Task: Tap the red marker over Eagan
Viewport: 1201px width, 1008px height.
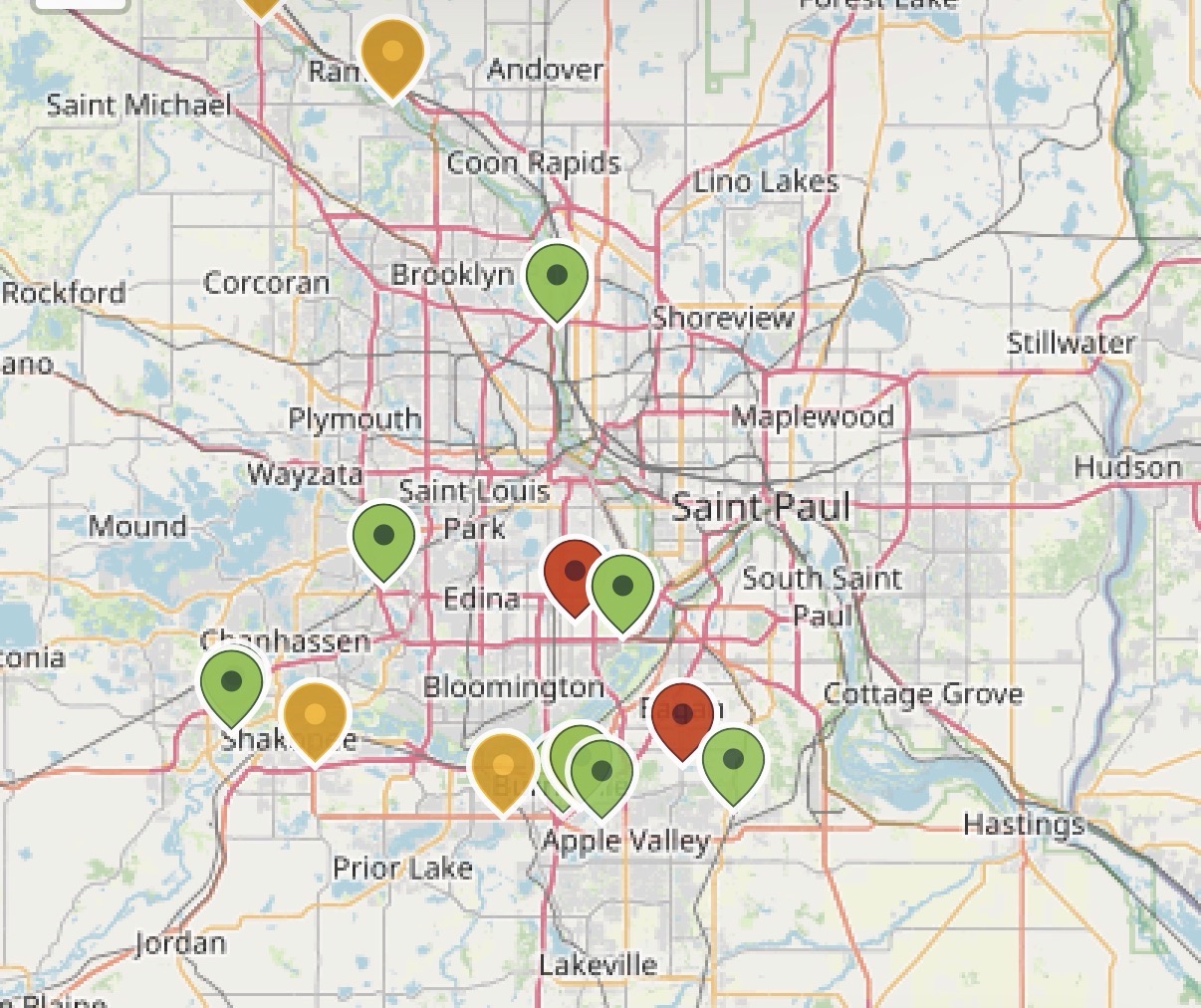Action: pyautogui.click(x=682, y=716)
